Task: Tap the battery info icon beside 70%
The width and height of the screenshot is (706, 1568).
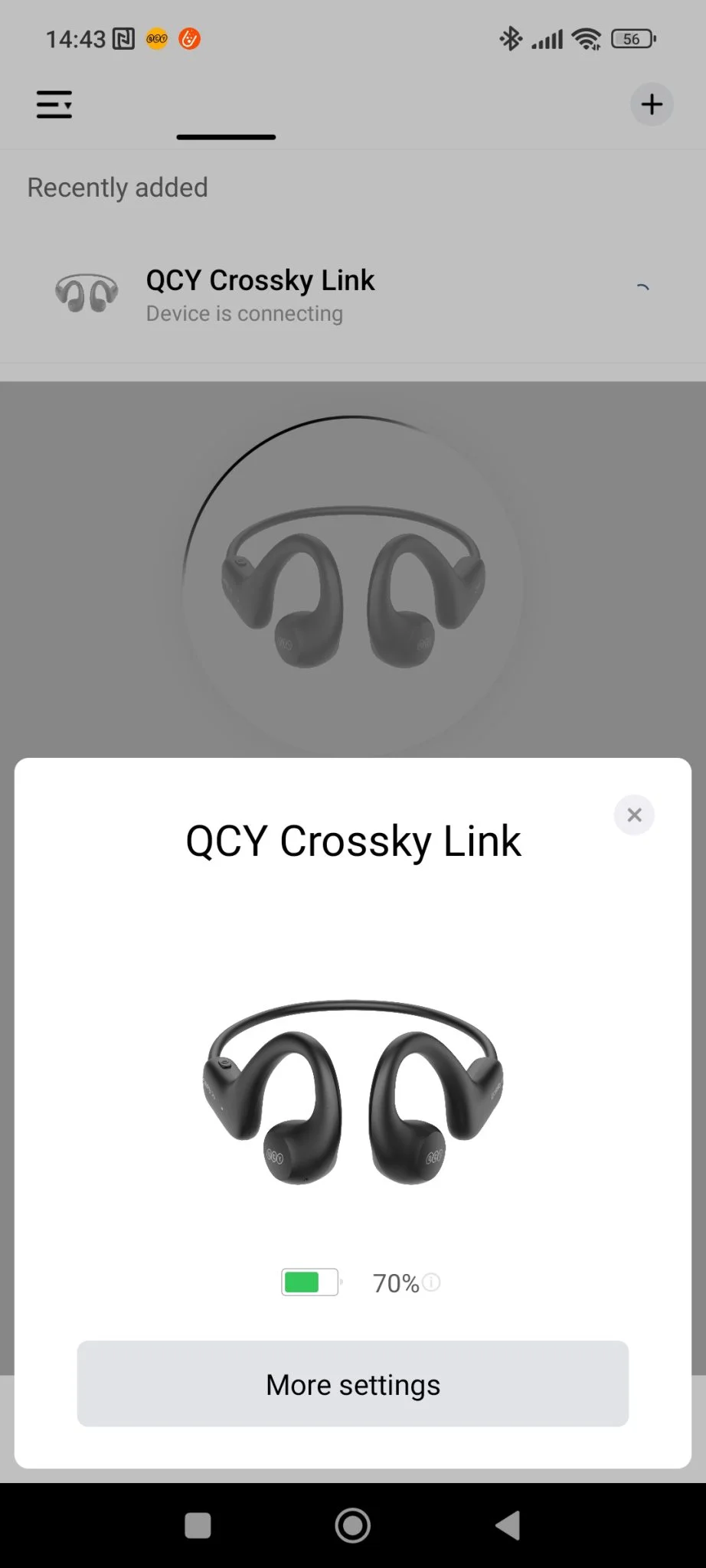Action: pos(432,1282)
